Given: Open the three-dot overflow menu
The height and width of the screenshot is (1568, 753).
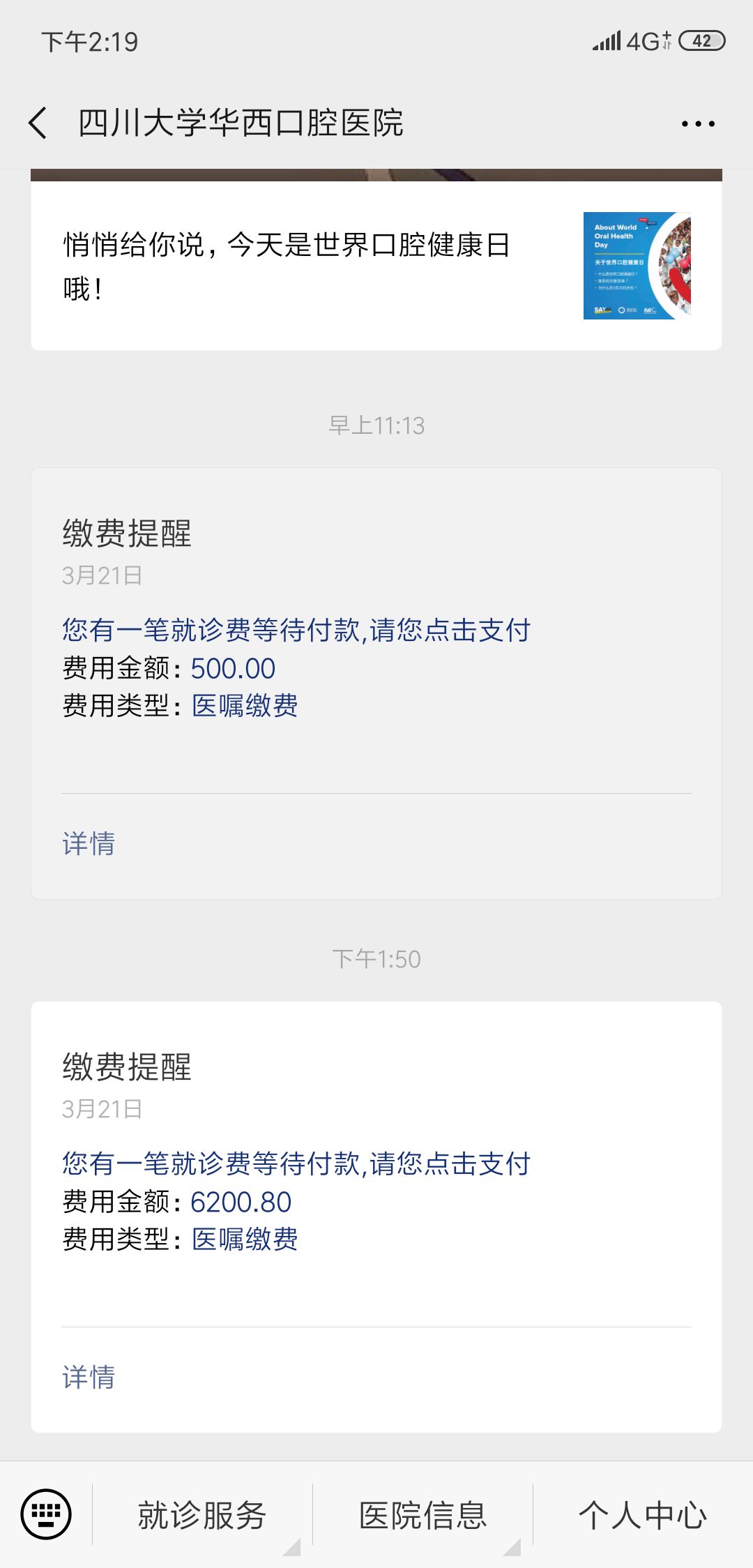Looking at the screenshot, I should tap(698, 123).
